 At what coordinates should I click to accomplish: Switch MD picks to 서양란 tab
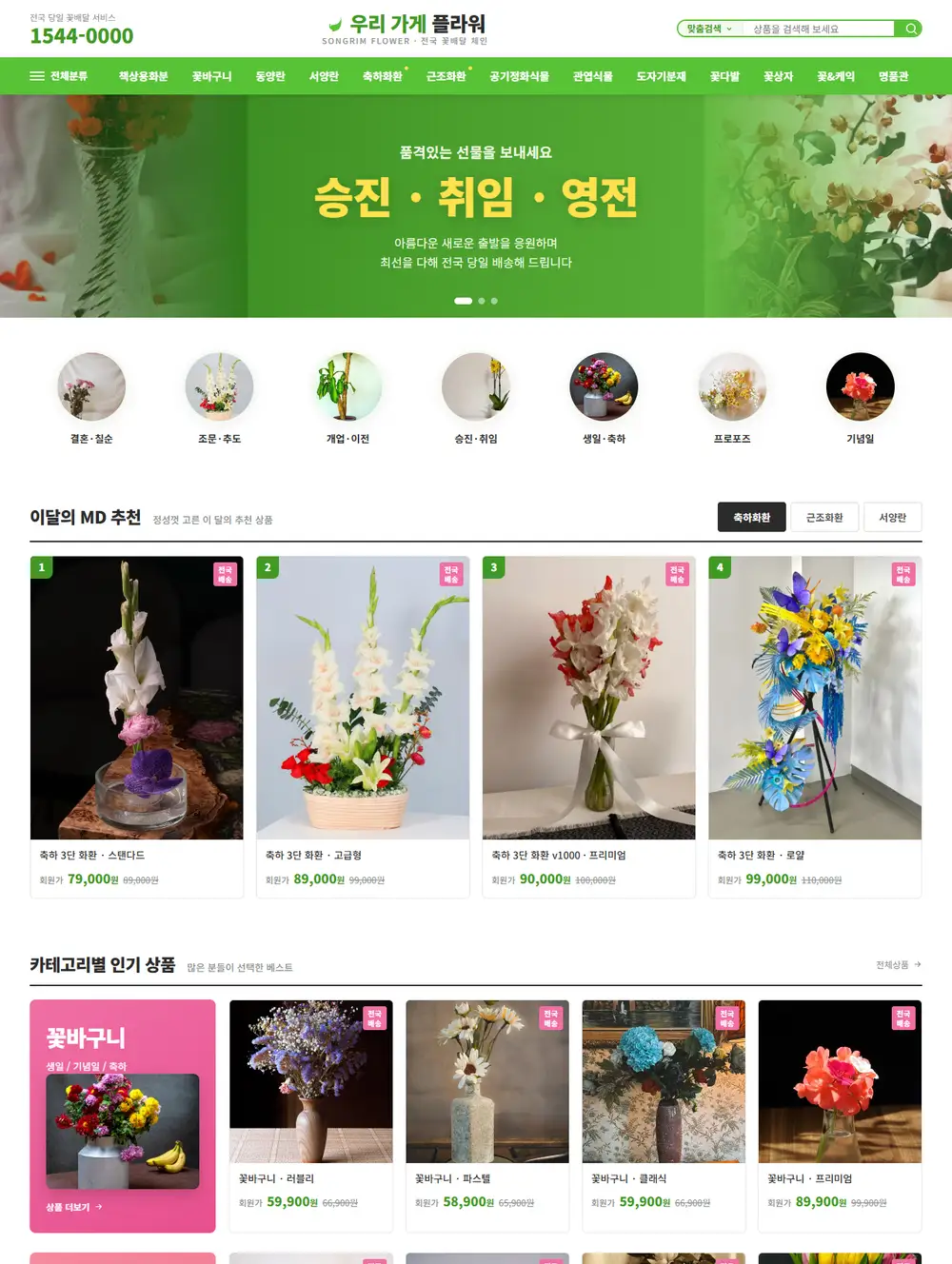coord(892,517)
